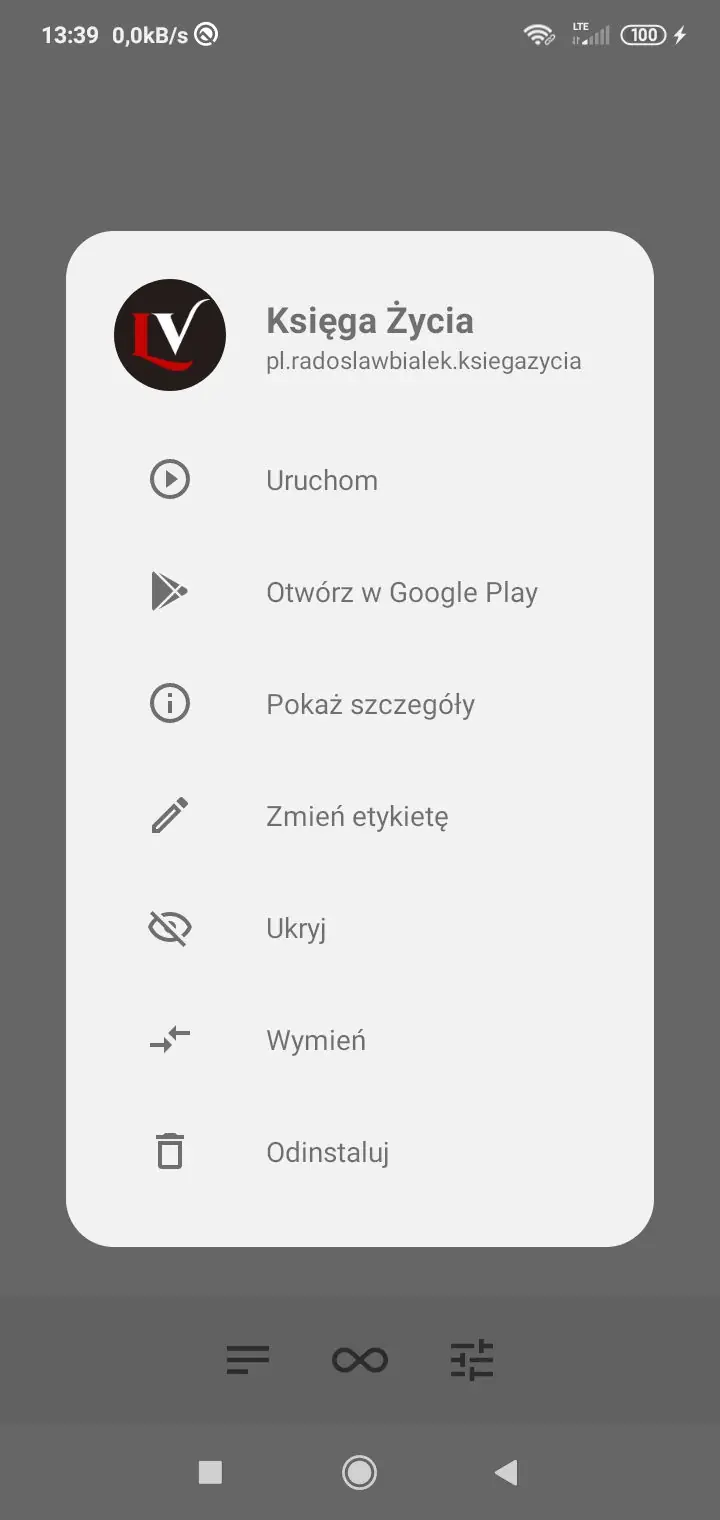
Task: Open the settings sliders icon in bottom bar
Action: coord(471,1359)
